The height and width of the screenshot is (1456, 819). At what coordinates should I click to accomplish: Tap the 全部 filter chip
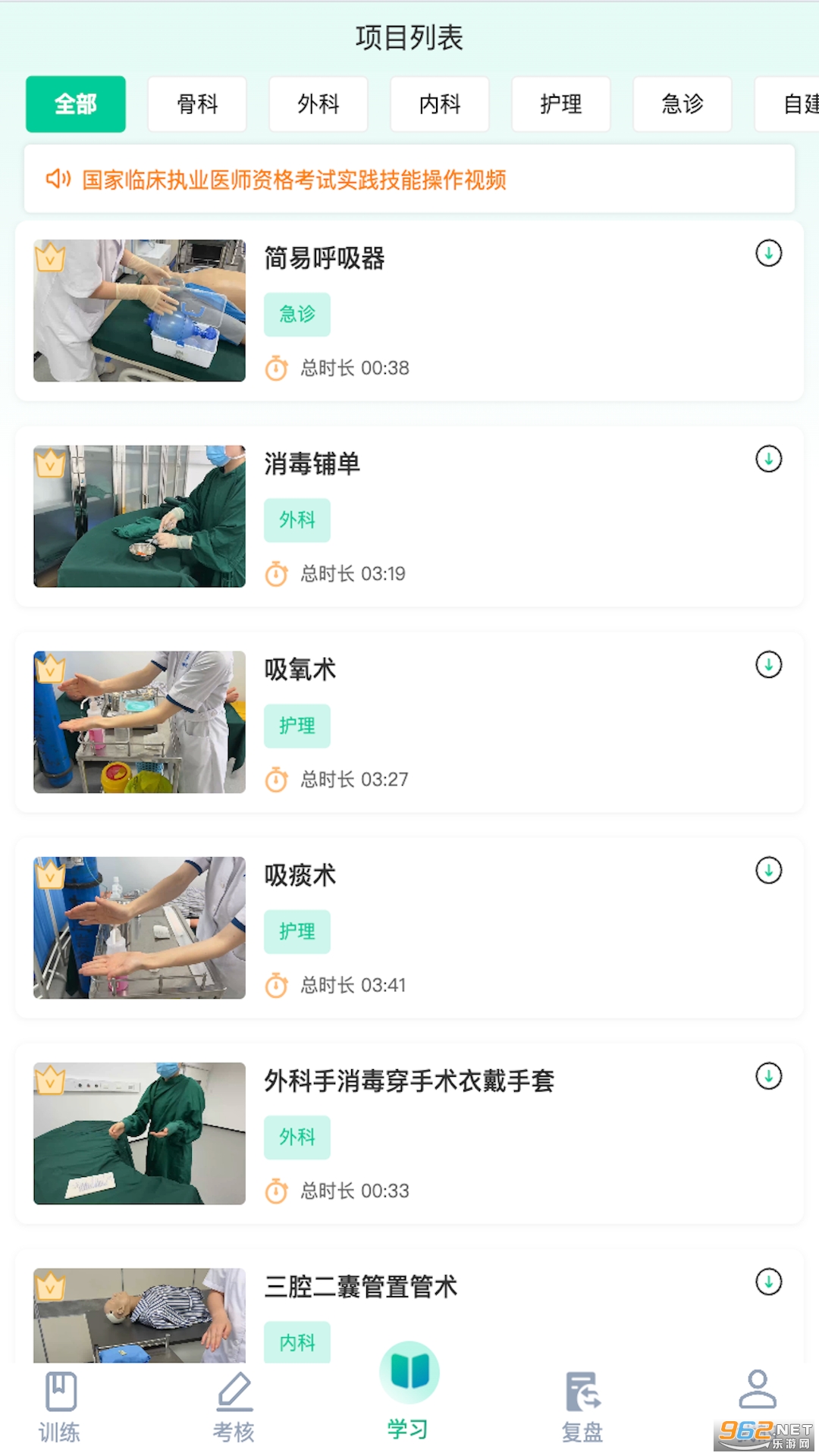[x=76, y=104]
